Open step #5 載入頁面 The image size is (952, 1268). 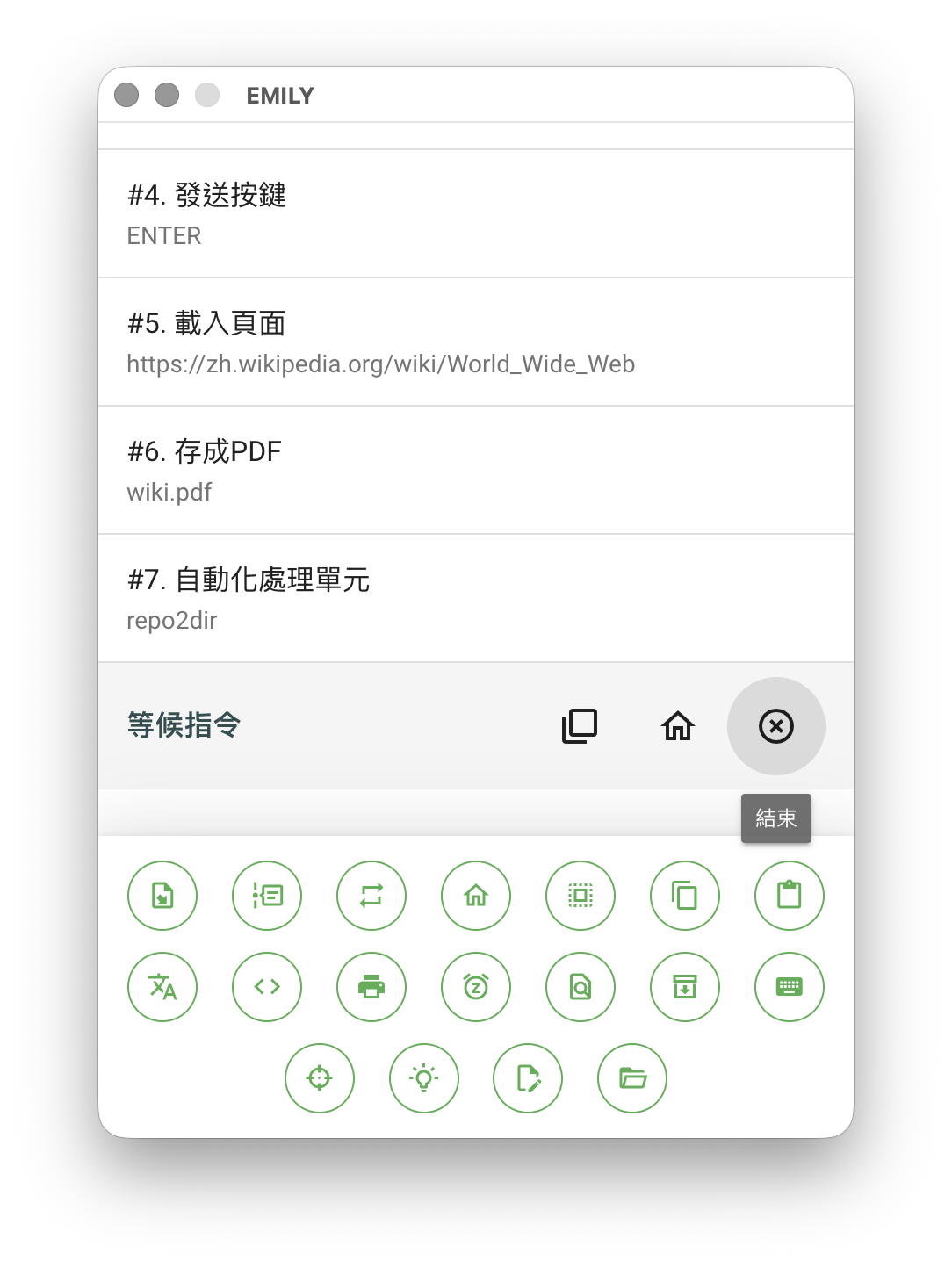(x=475, y=342)
